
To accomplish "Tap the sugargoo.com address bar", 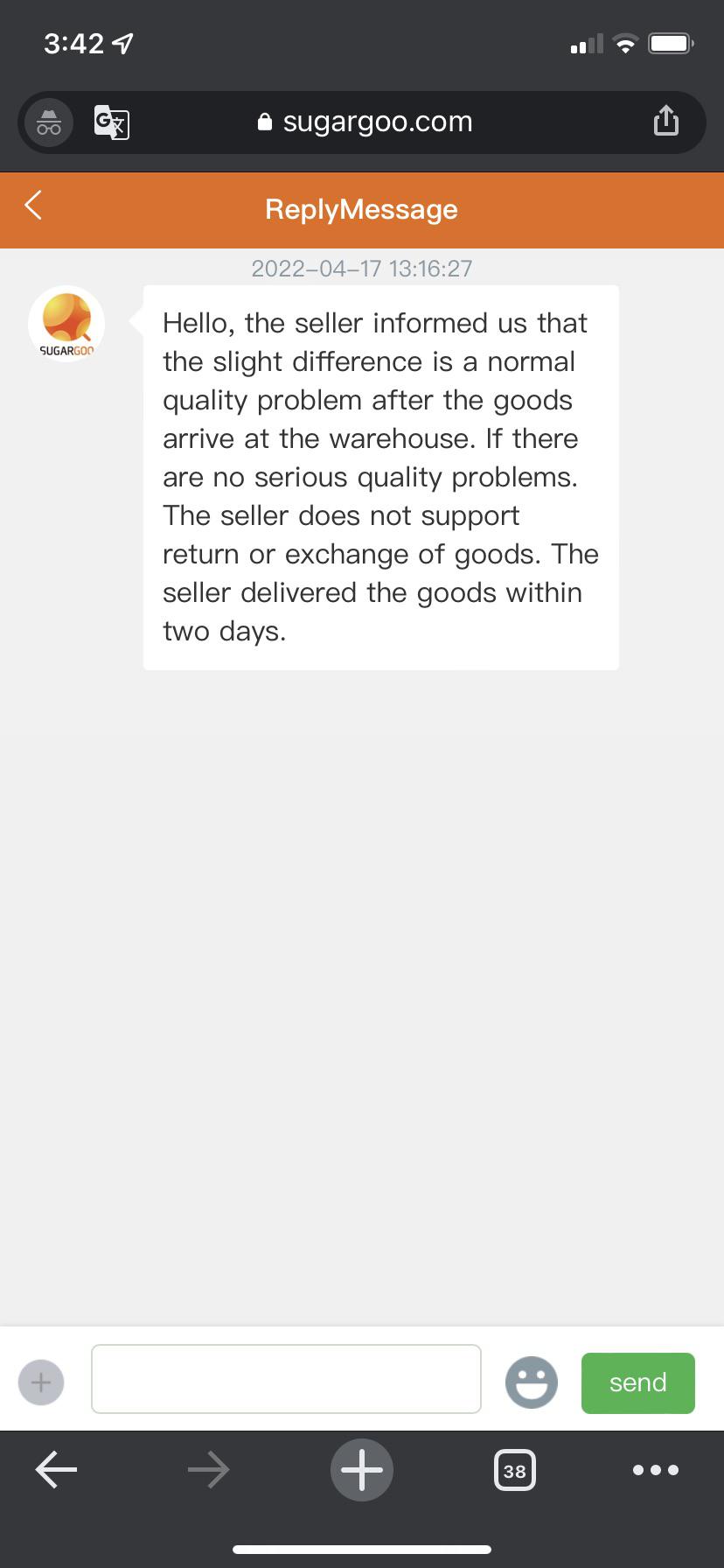I will pyautogui.click(x=376, y=122).
